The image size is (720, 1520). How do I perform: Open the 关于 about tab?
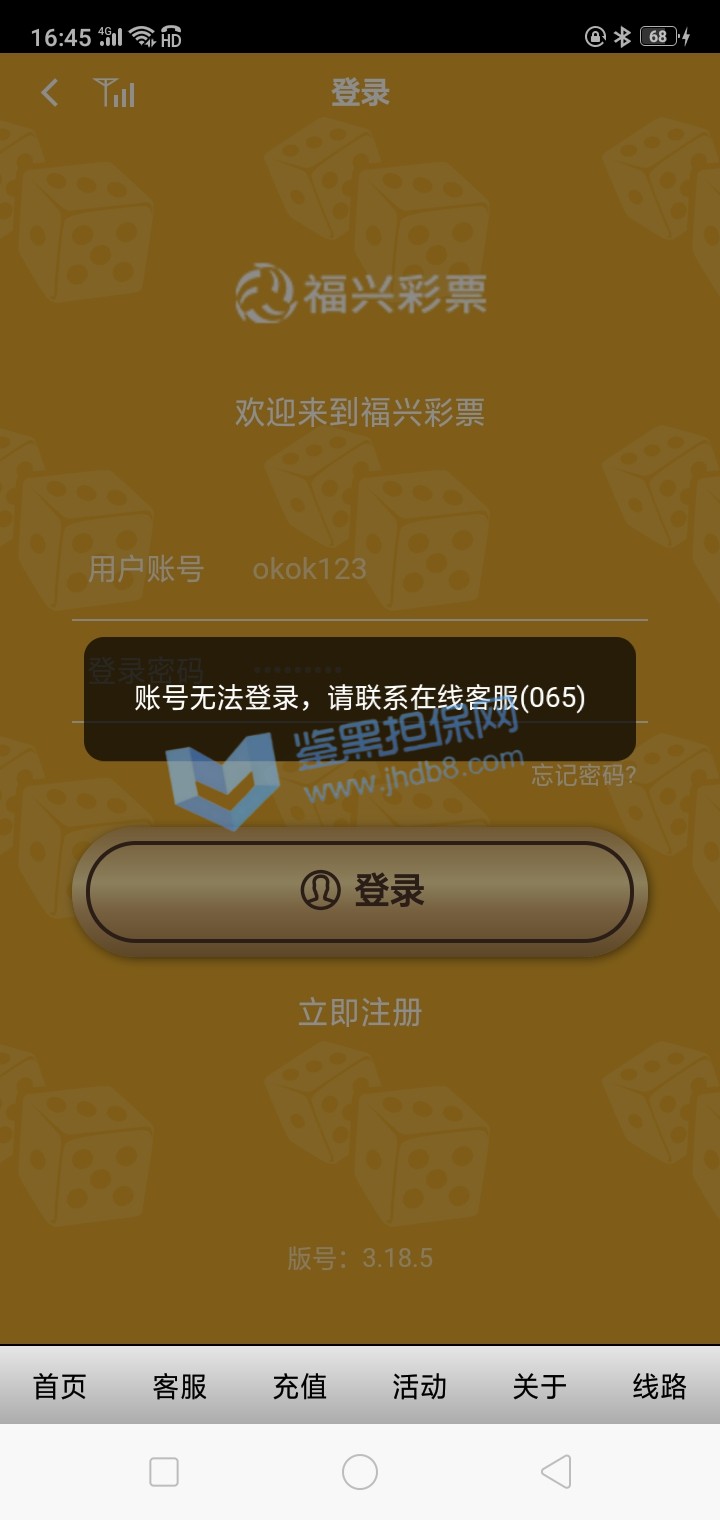tap(540, 1386)
